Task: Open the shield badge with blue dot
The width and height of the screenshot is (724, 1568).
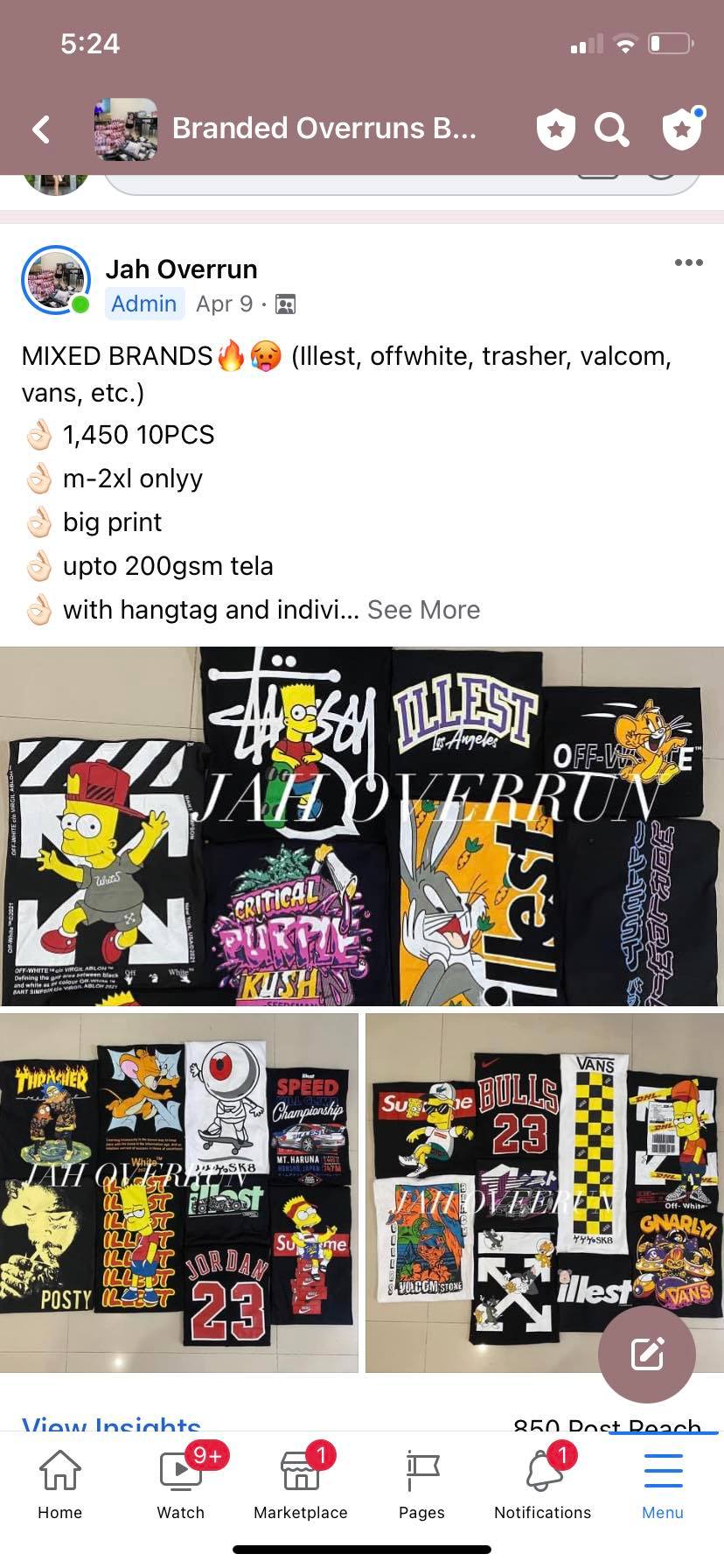Action: click(682, 129)
